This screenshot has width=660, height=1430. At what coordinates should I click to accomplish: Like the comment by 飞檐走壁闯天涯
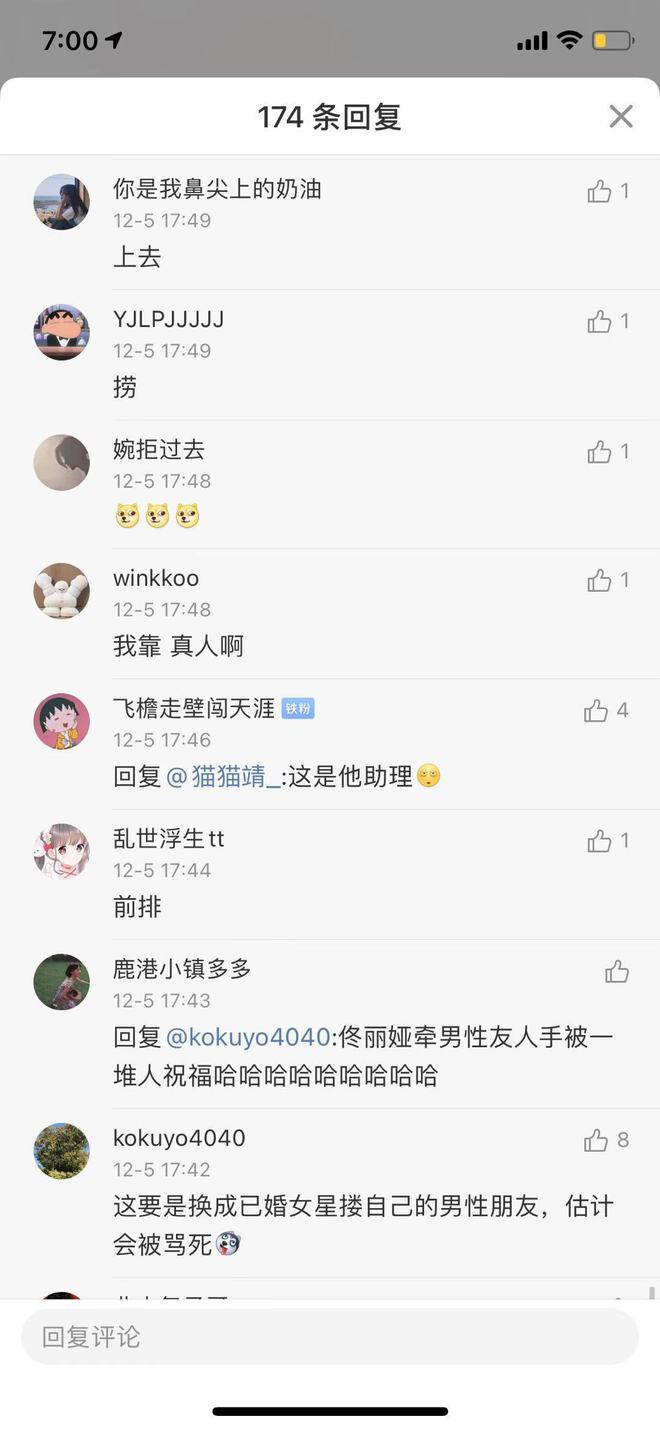tap(596, 711)
